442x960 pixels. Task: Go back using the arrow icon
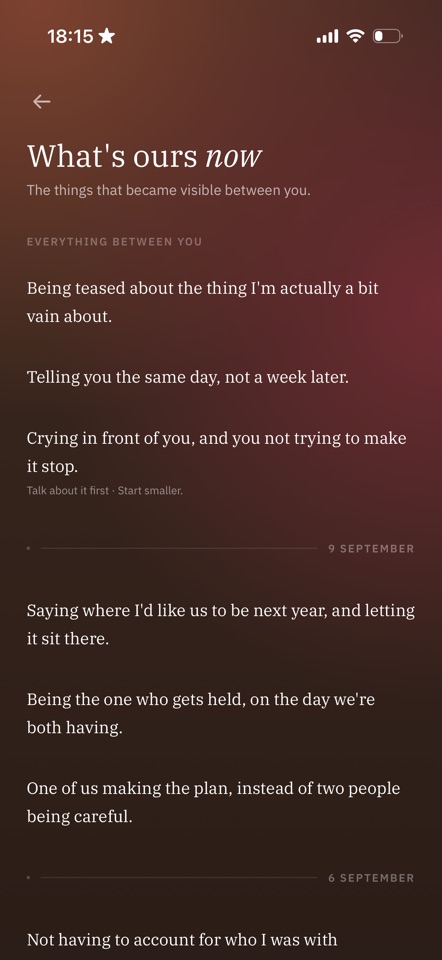(x=42, y=102)
